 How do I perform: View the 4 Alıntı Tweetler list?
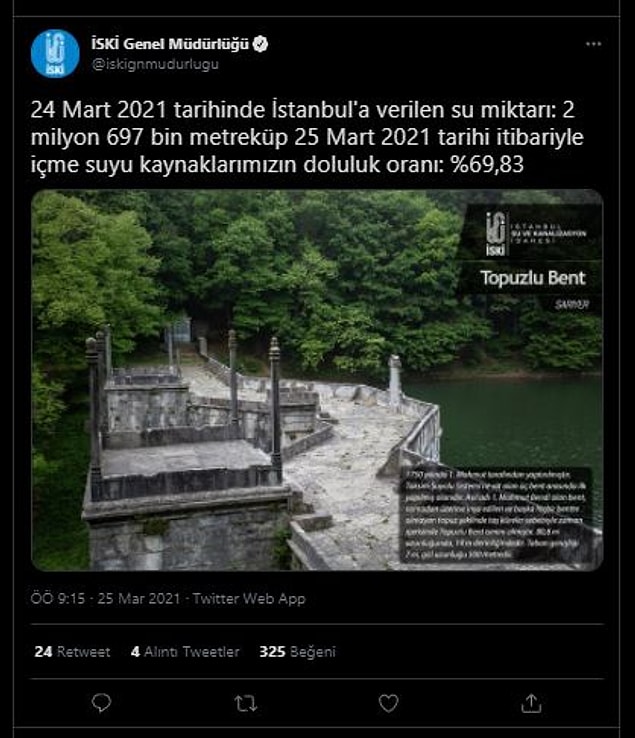click(x=185, y=651)
